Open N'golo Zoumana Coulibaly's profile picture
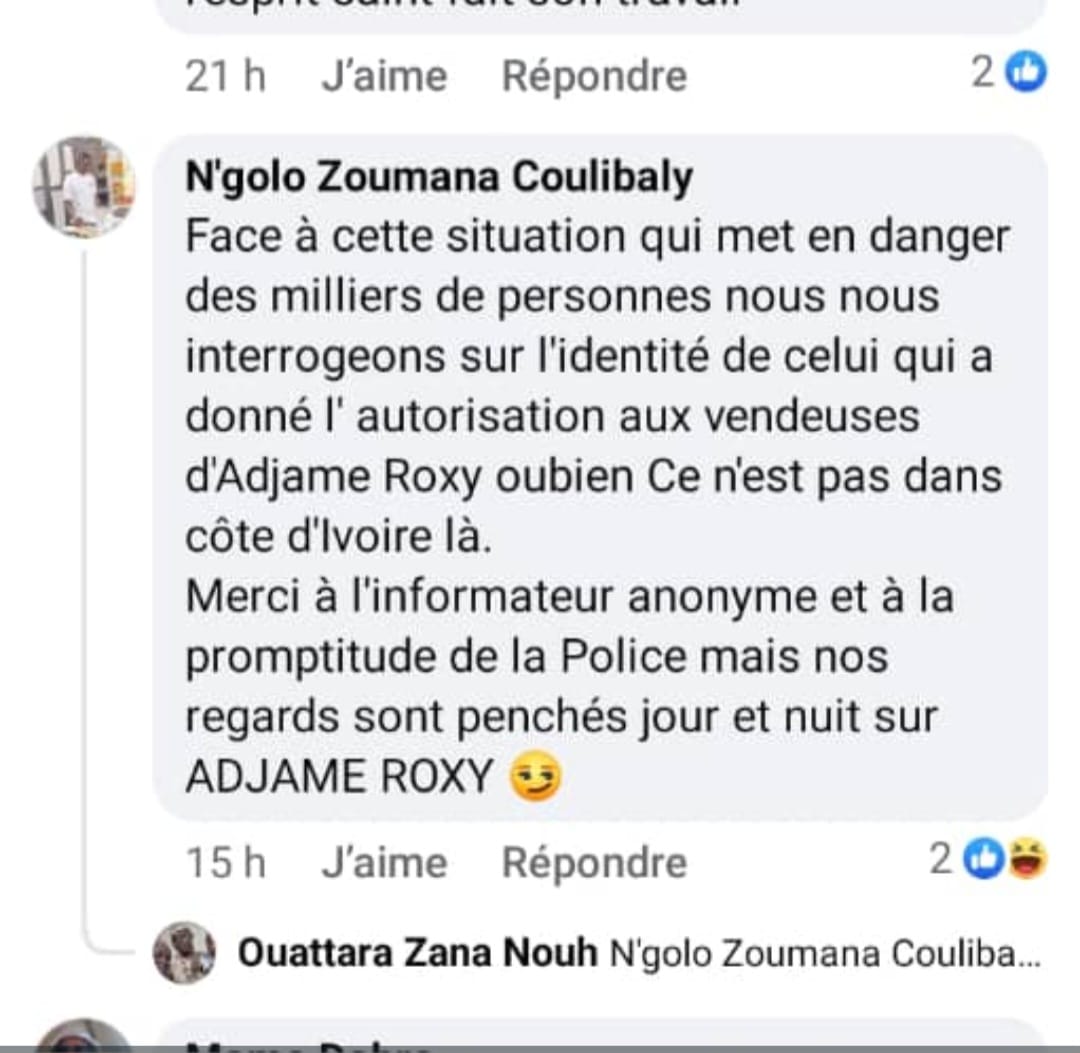 click(x=84, y=186)
